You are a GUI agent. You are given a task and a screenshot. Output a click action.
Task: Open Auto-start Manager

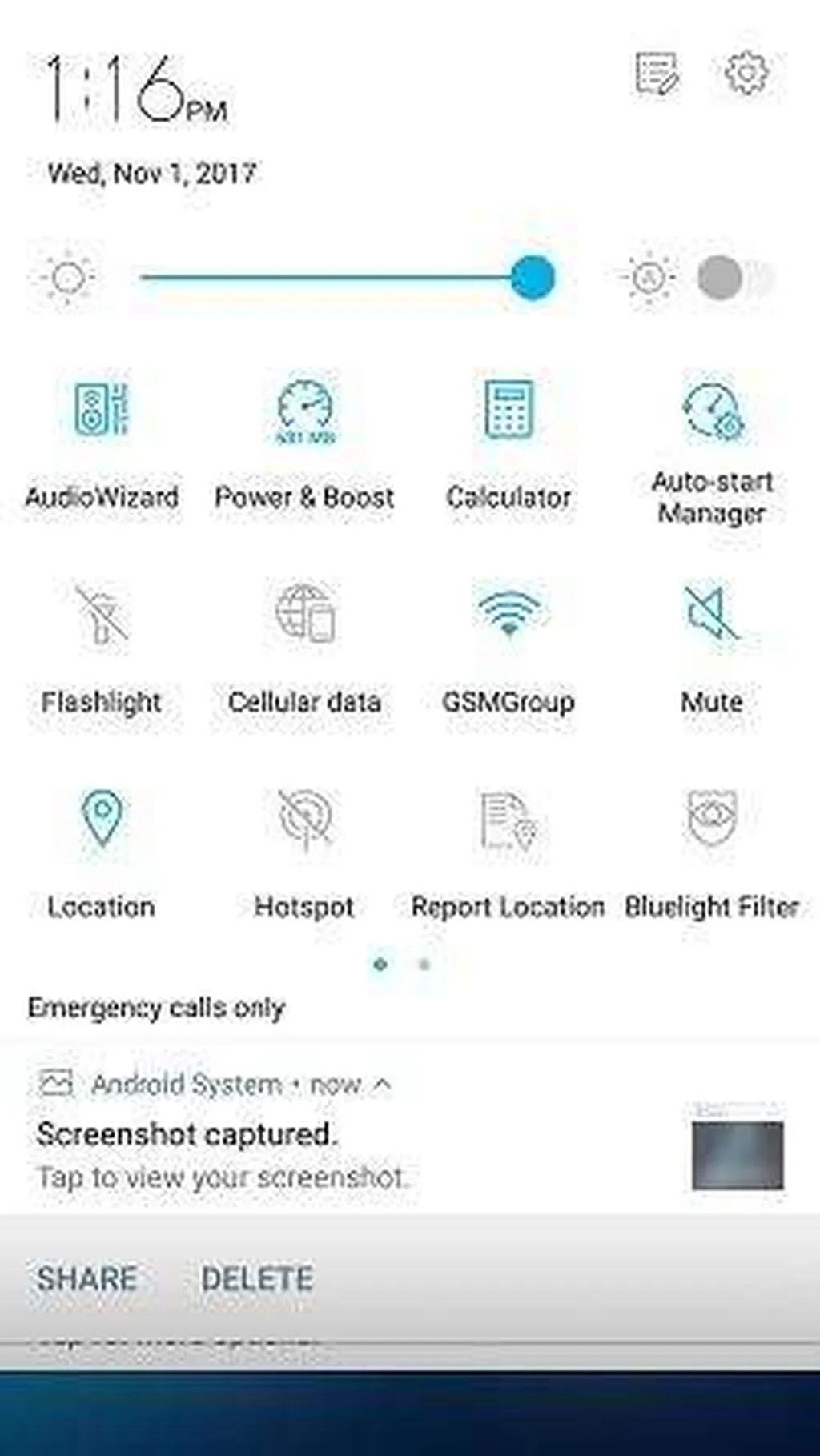click(712, 411)
